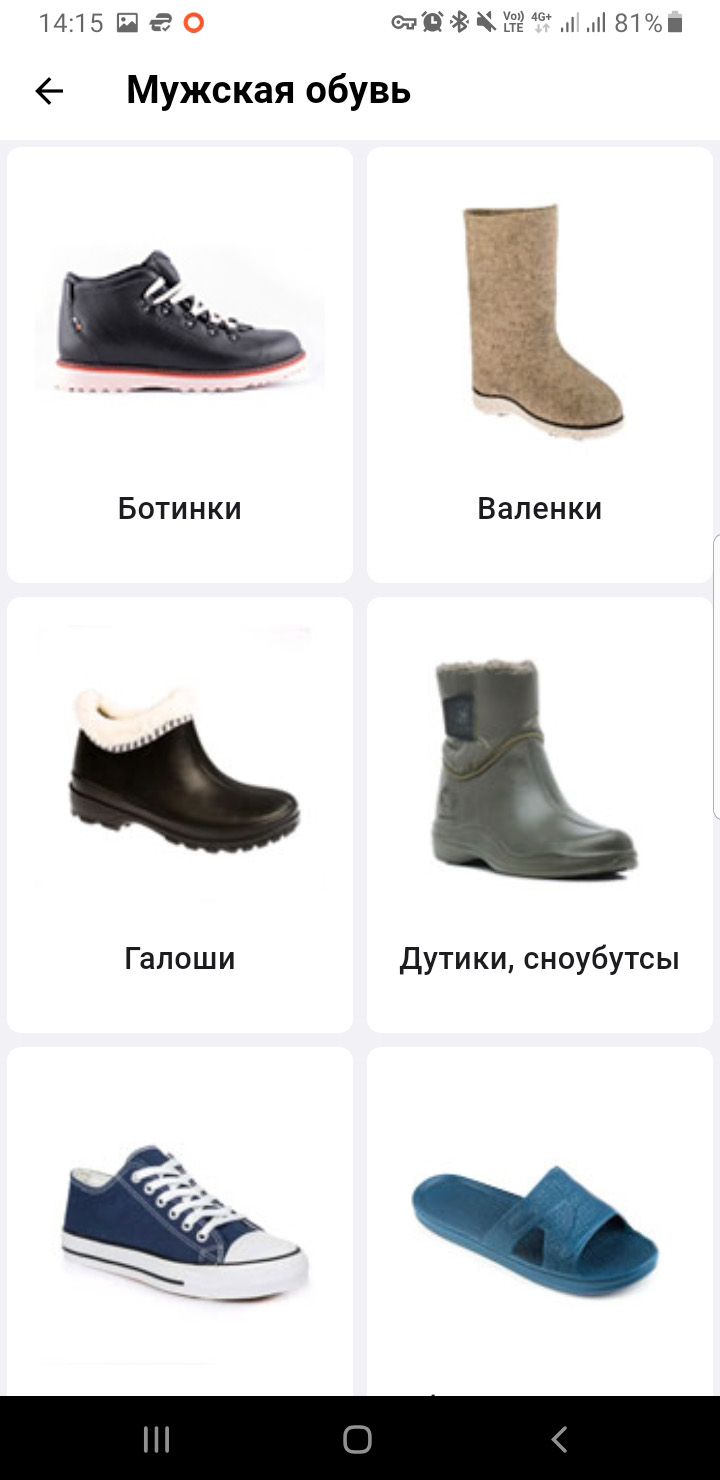Select the Галоши category card

point(180,815)
